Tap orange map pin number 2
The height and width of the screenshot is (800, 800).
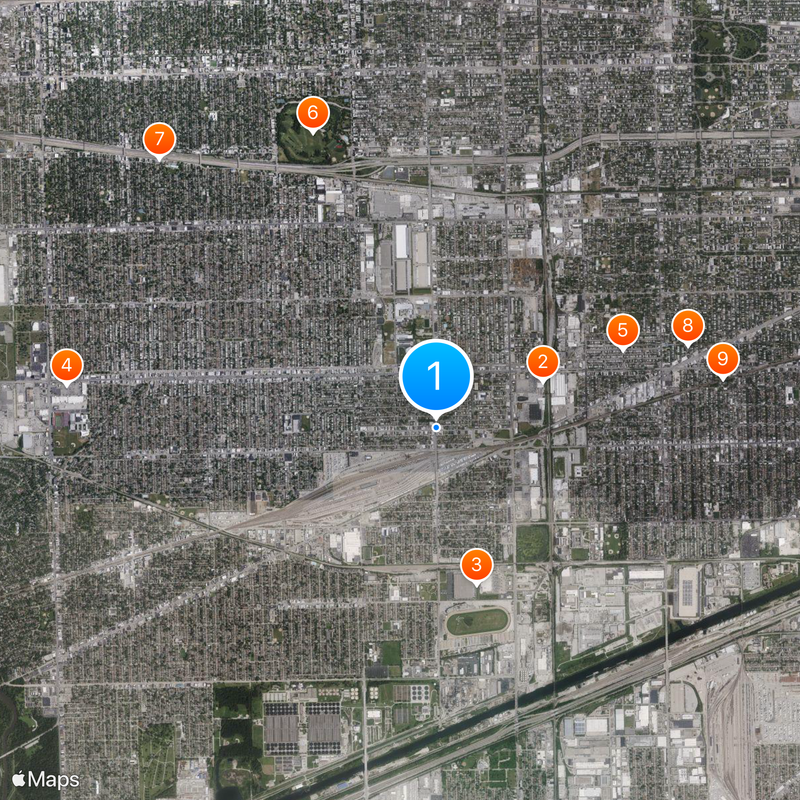pos(543,362)
